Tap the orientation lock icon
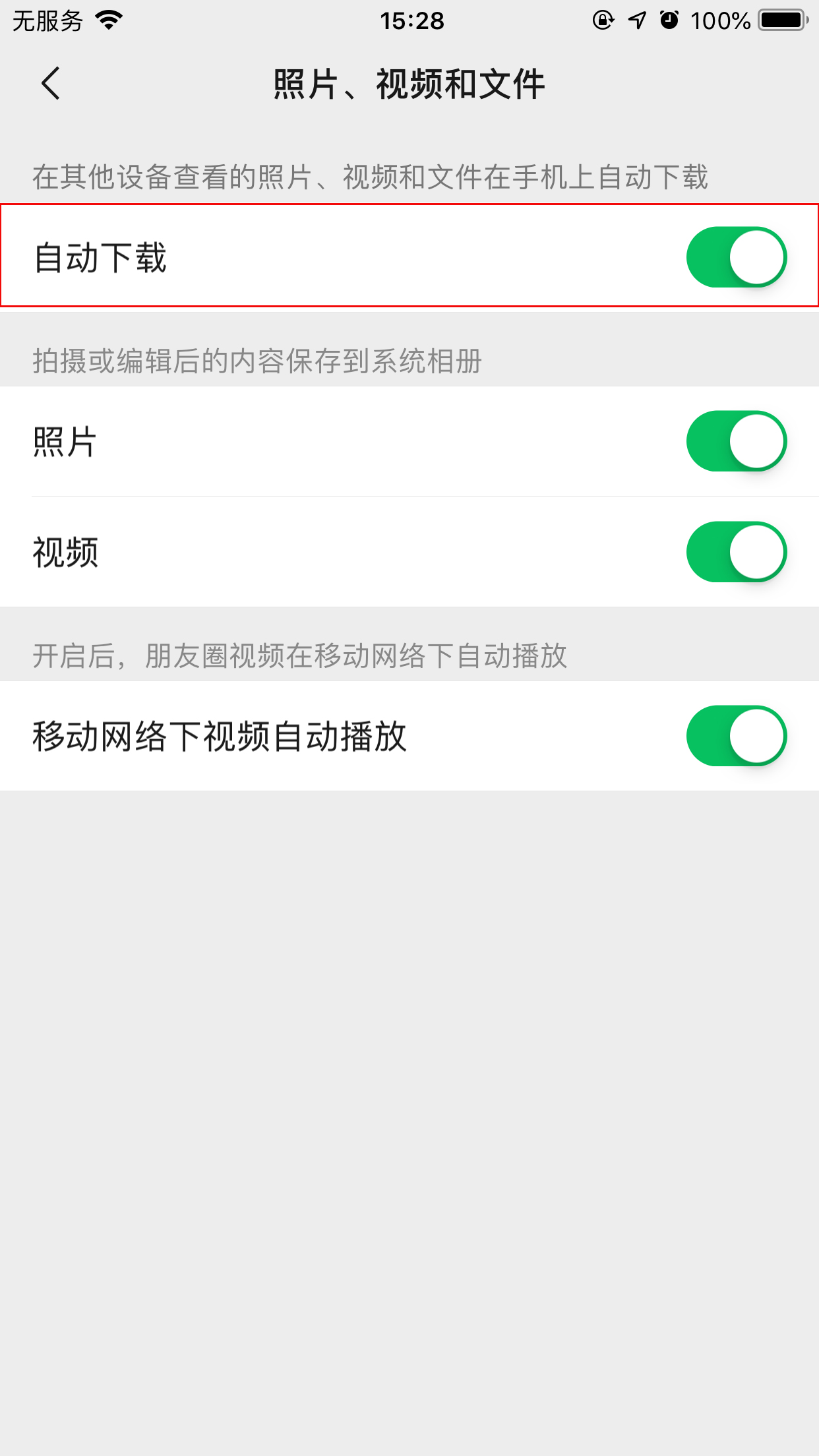This screenshot has width=819, height=1456. (x=602, y=20)
